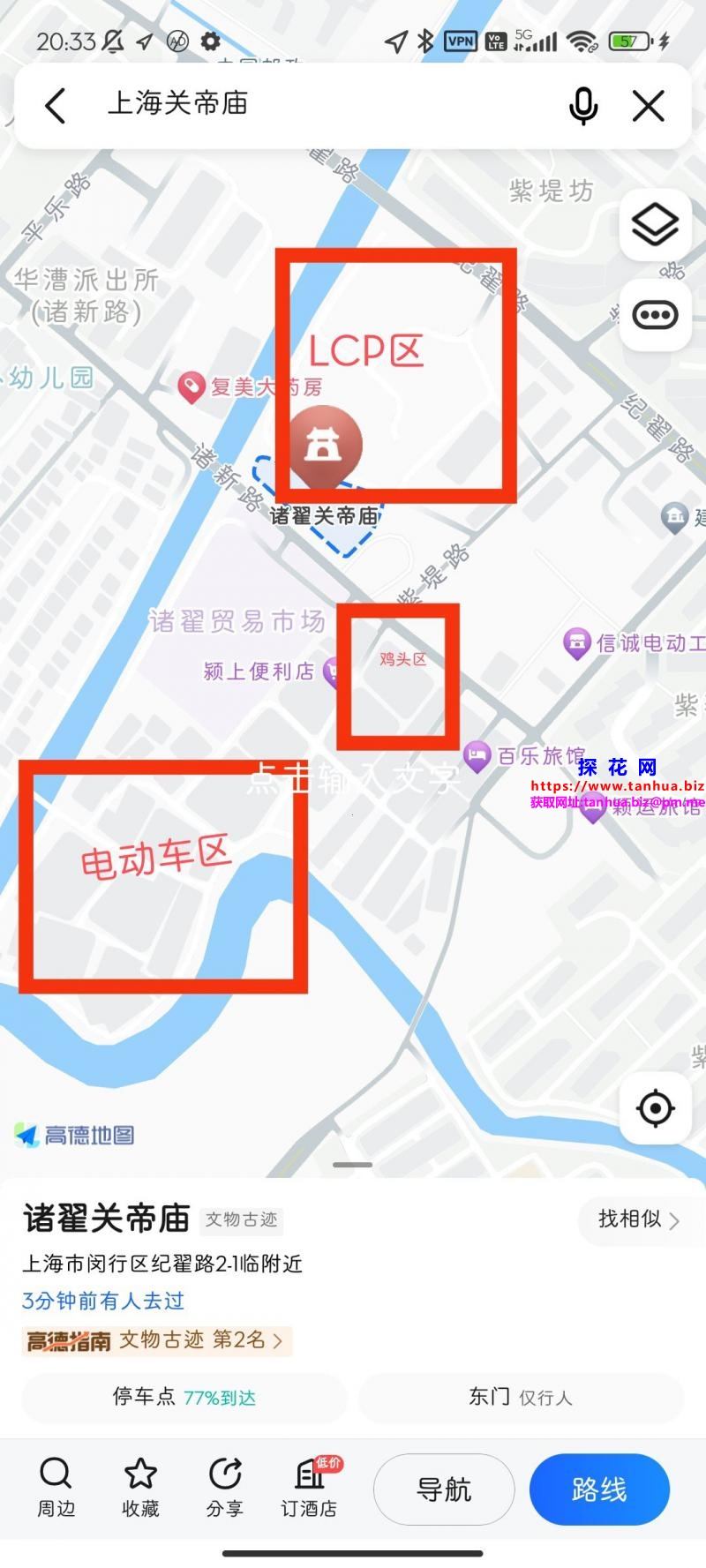Screen dimensions: 706x1568
Task: Tap the 百乐旅馆 hotel marker
Action: click(x=477, y=756)
